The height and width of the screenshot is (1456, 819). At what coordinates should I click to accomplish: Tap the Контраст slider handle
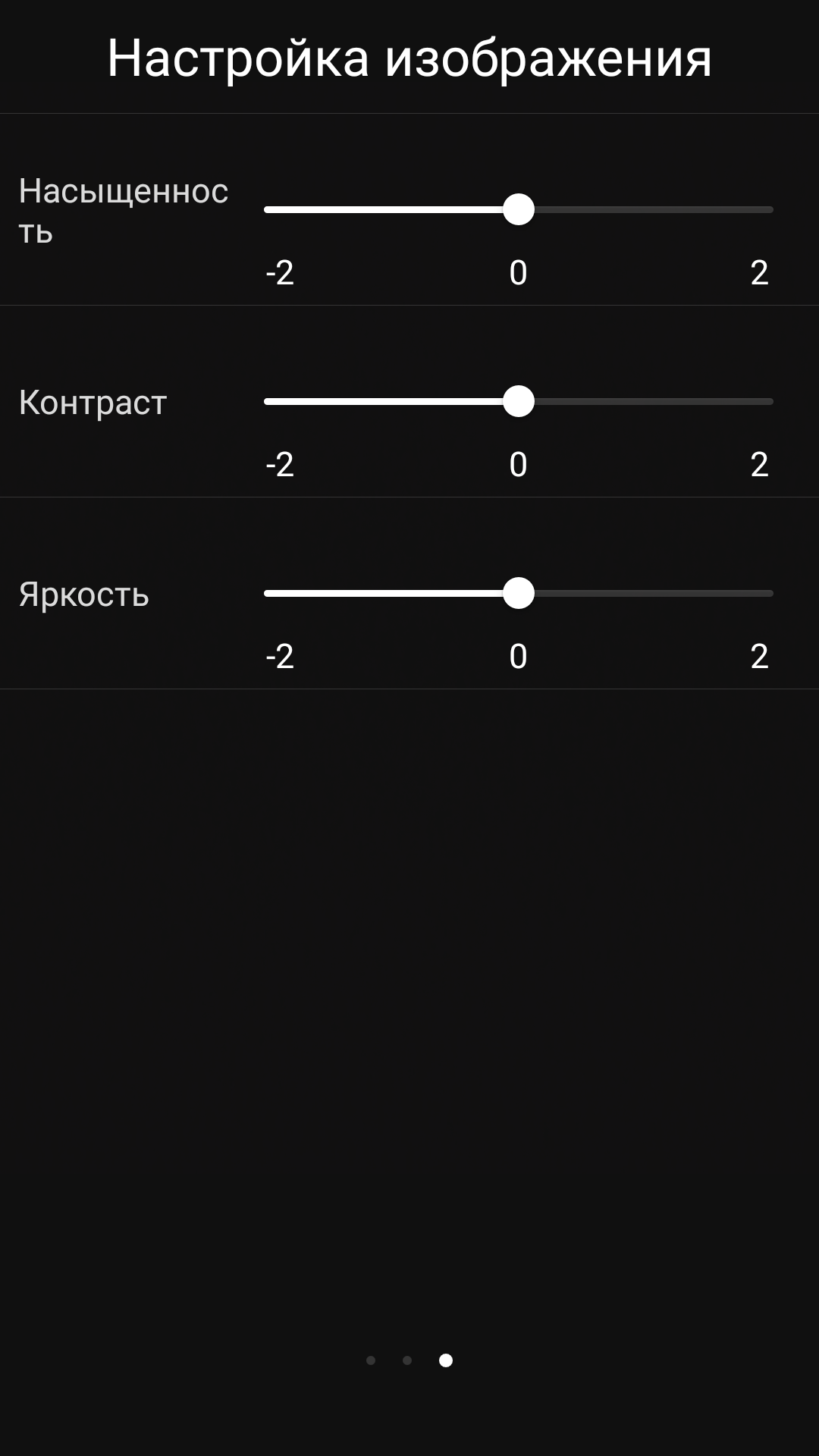tap(519, 401)
